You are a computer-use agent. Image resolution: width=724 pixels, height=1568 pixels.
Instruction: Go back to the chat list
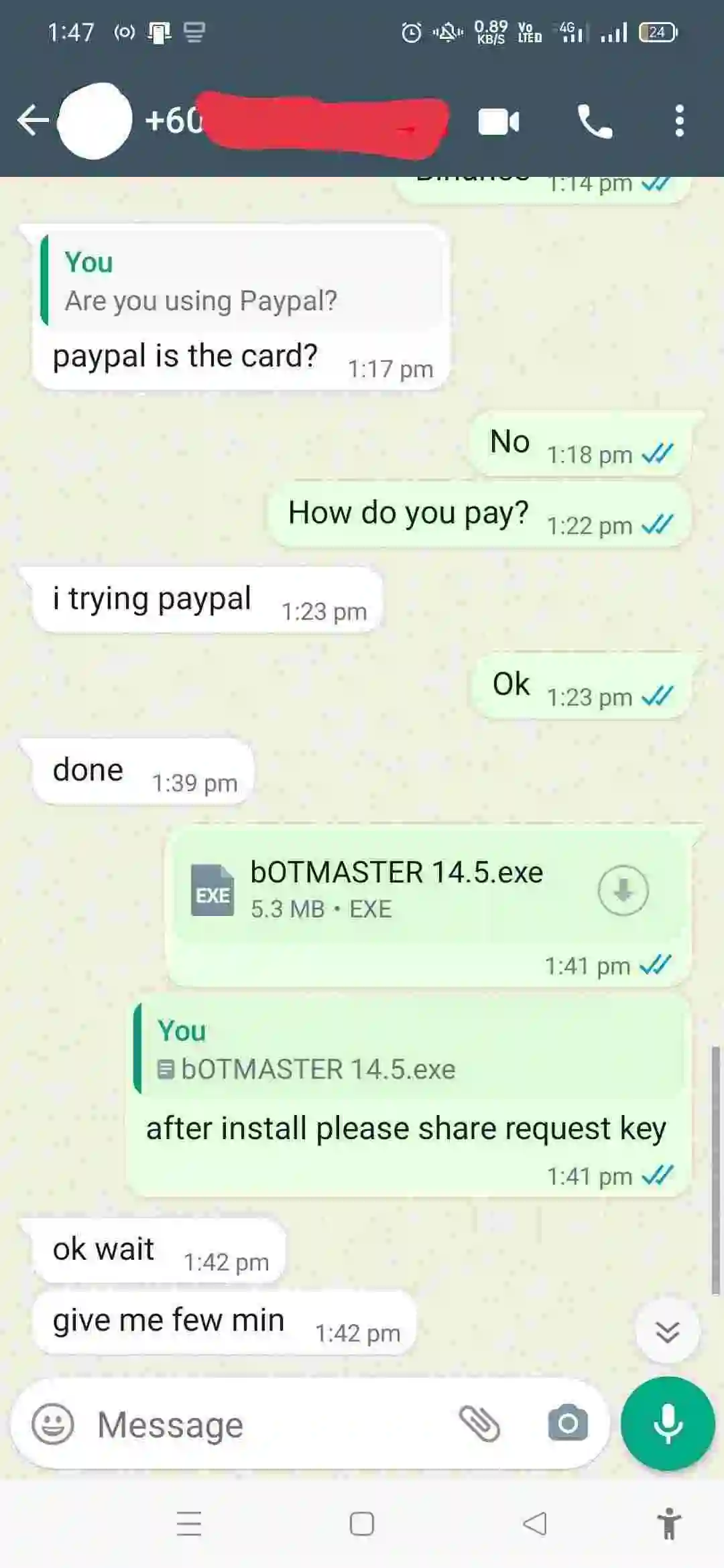point(34,121)
